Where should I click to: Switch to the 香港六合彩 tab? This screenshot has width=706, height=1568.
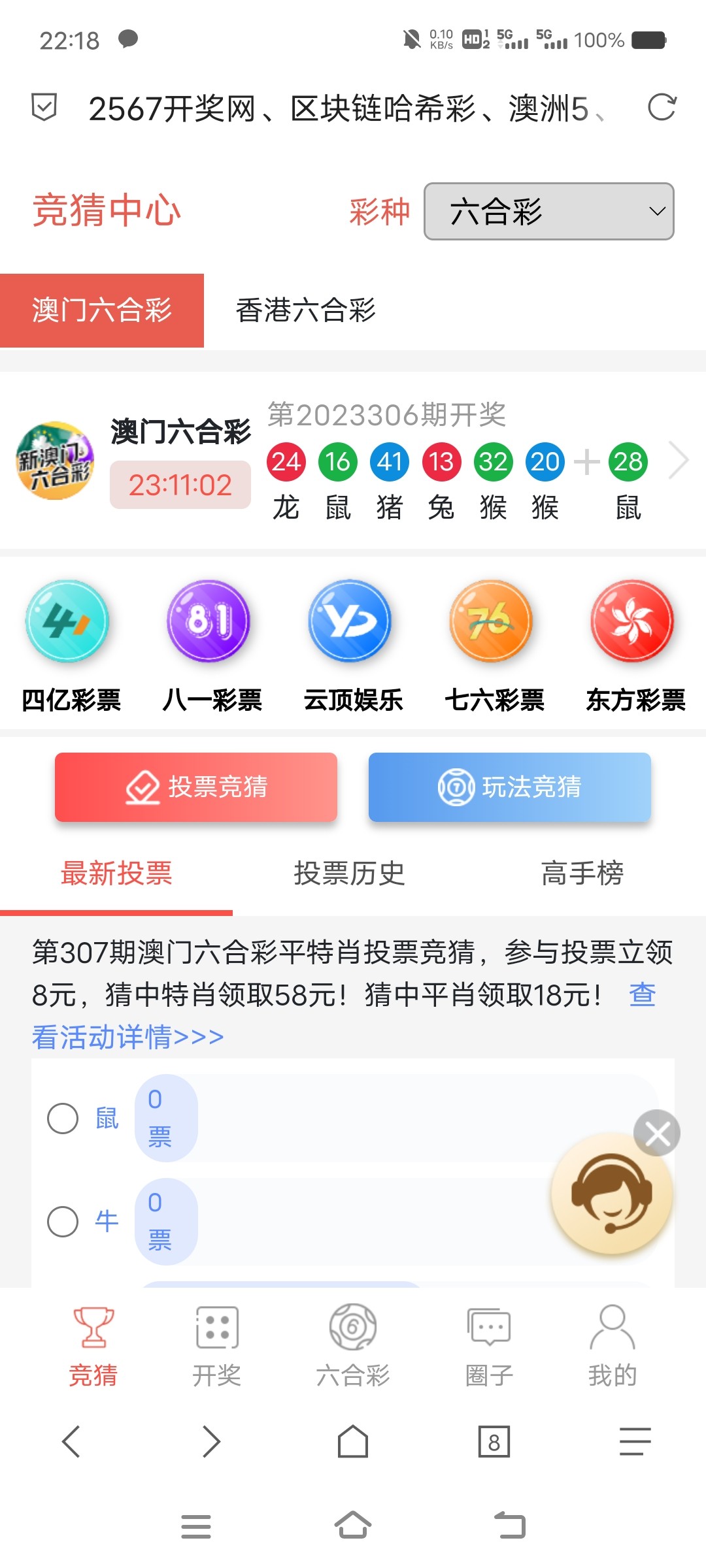tap(305, 310)
